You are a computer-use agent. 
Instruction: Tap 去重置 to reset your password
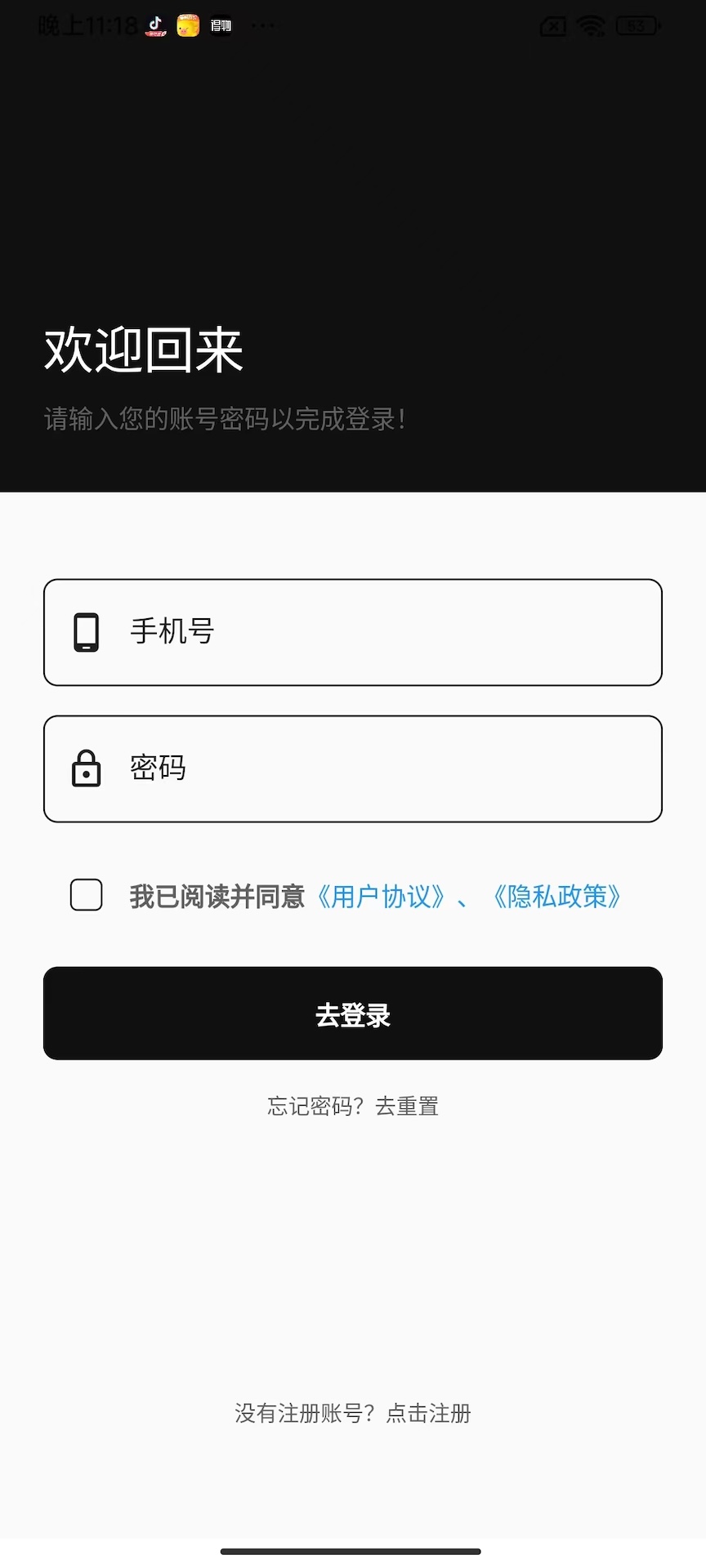(407, 1105)
